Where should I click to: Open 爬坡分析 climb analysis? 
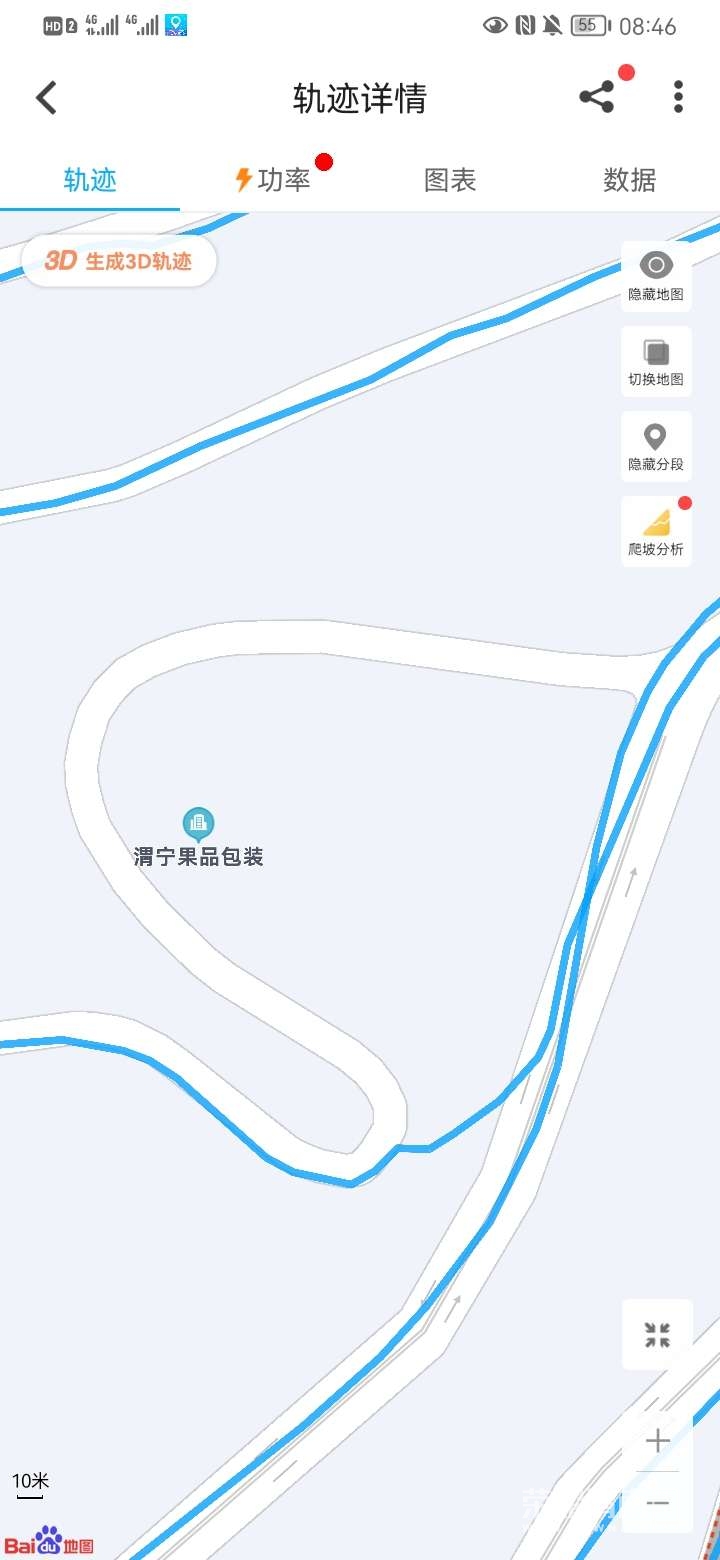click(656, 531)
